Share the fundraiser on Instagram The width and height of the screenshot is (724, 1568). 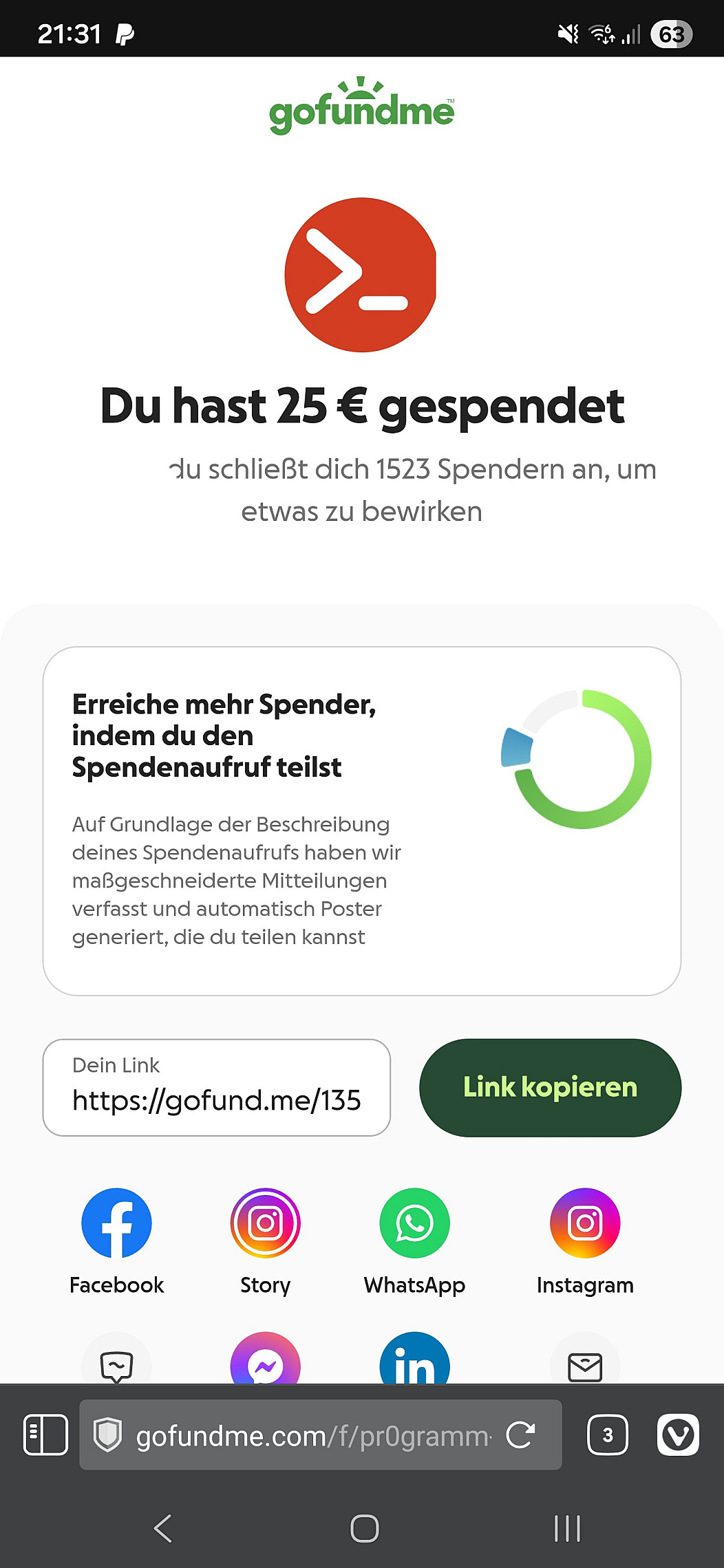coord(584,1223)
